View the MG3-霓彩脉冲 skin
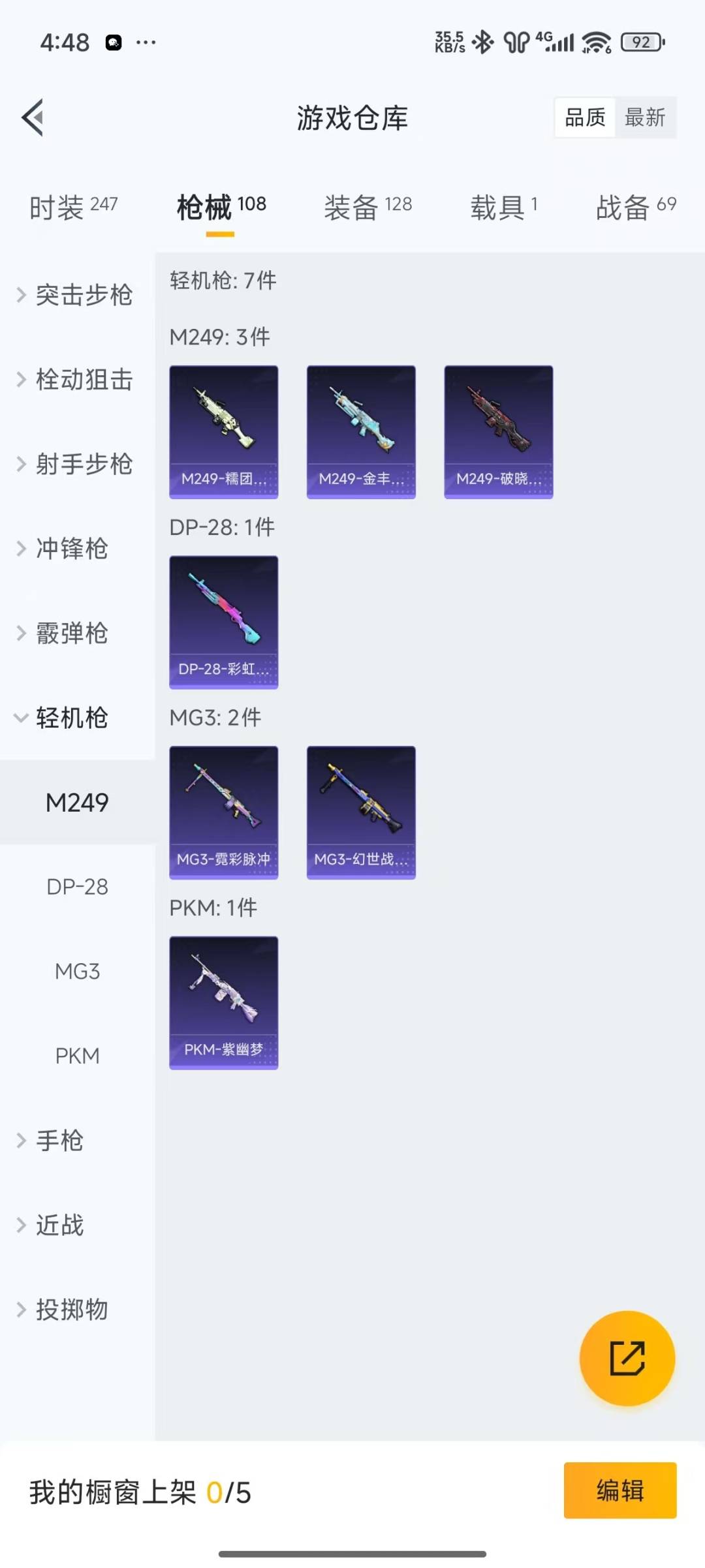 click(224, 812)
